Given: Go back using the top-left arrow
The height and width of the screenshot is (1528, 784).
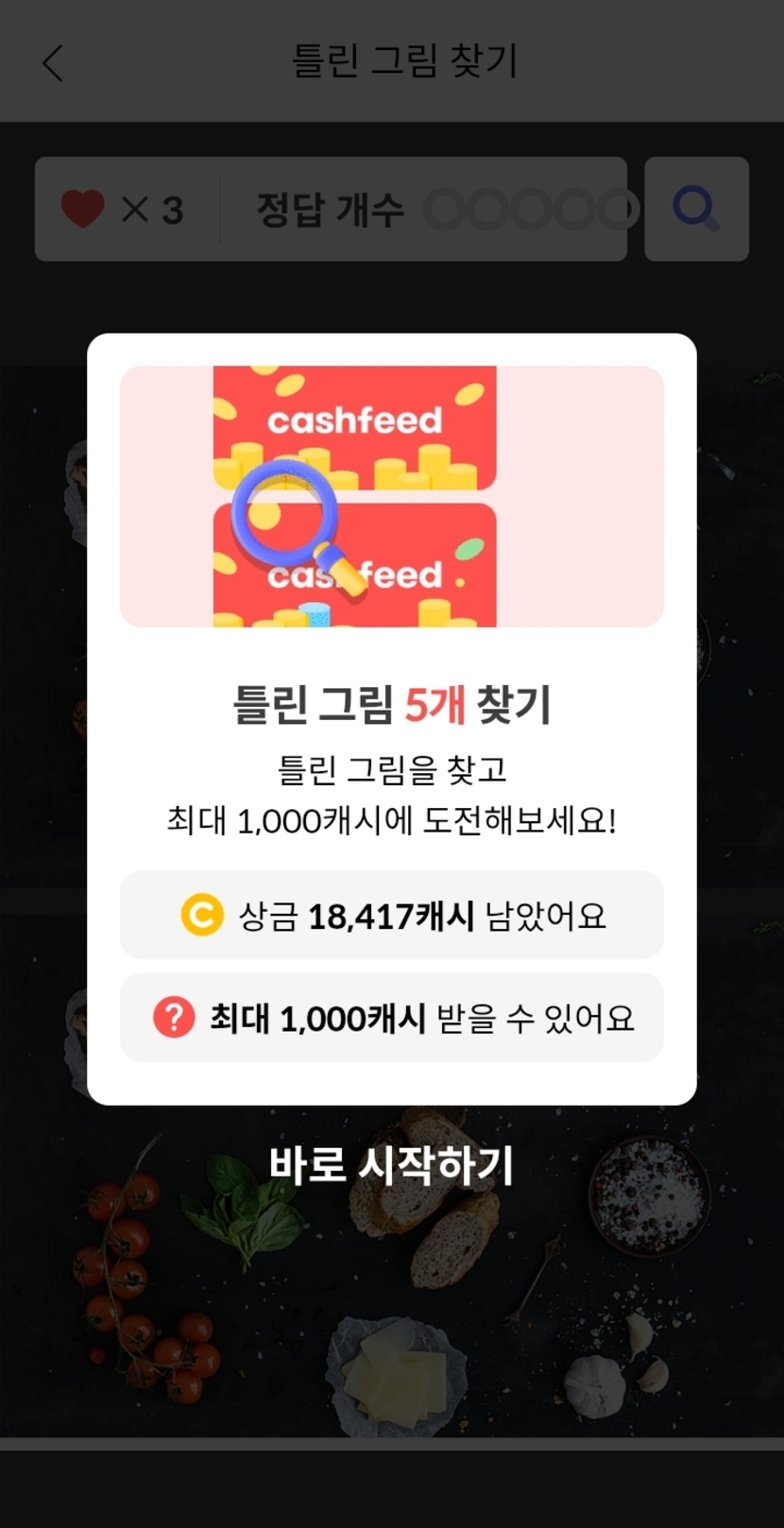Looking at the screenshot, I should 53,62.
